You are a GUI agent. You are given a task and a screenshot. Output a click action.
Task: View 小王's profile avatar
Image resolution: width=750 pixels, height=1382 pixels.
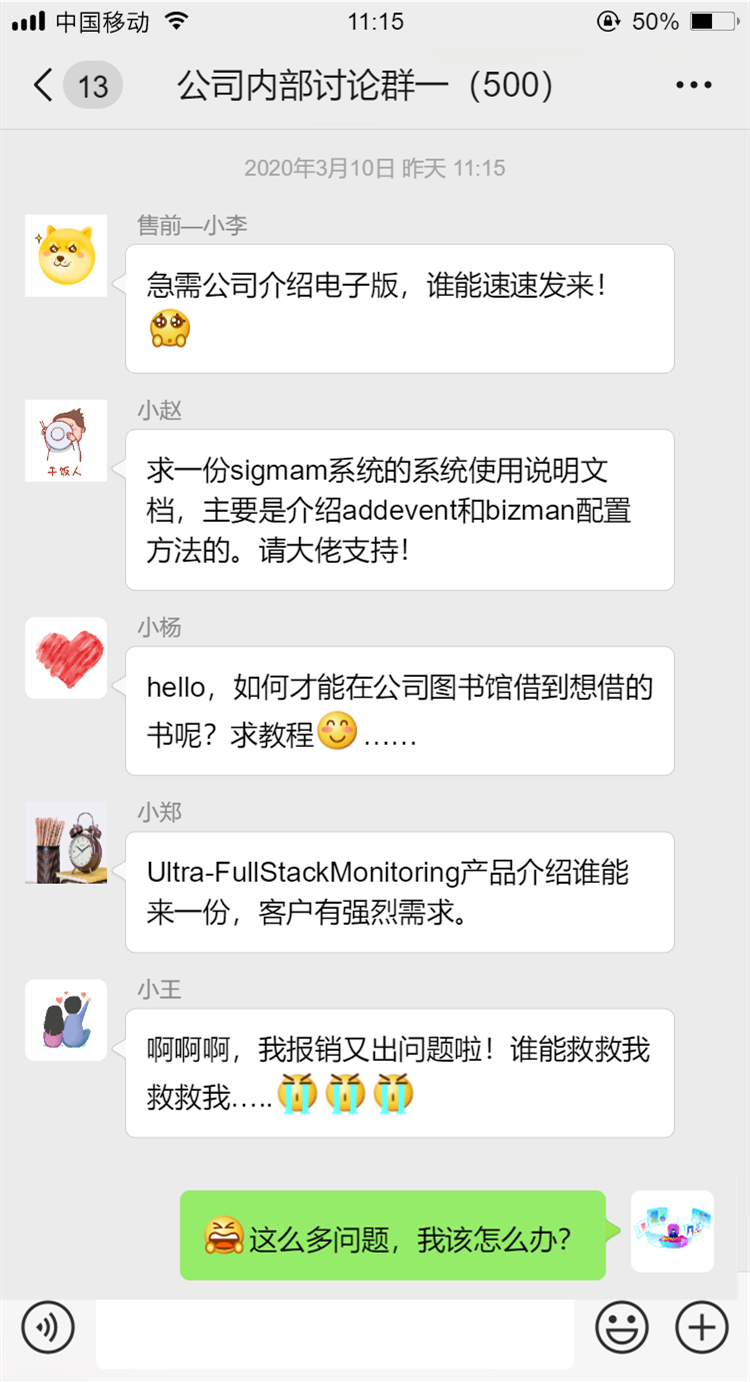click(66, 1019)
